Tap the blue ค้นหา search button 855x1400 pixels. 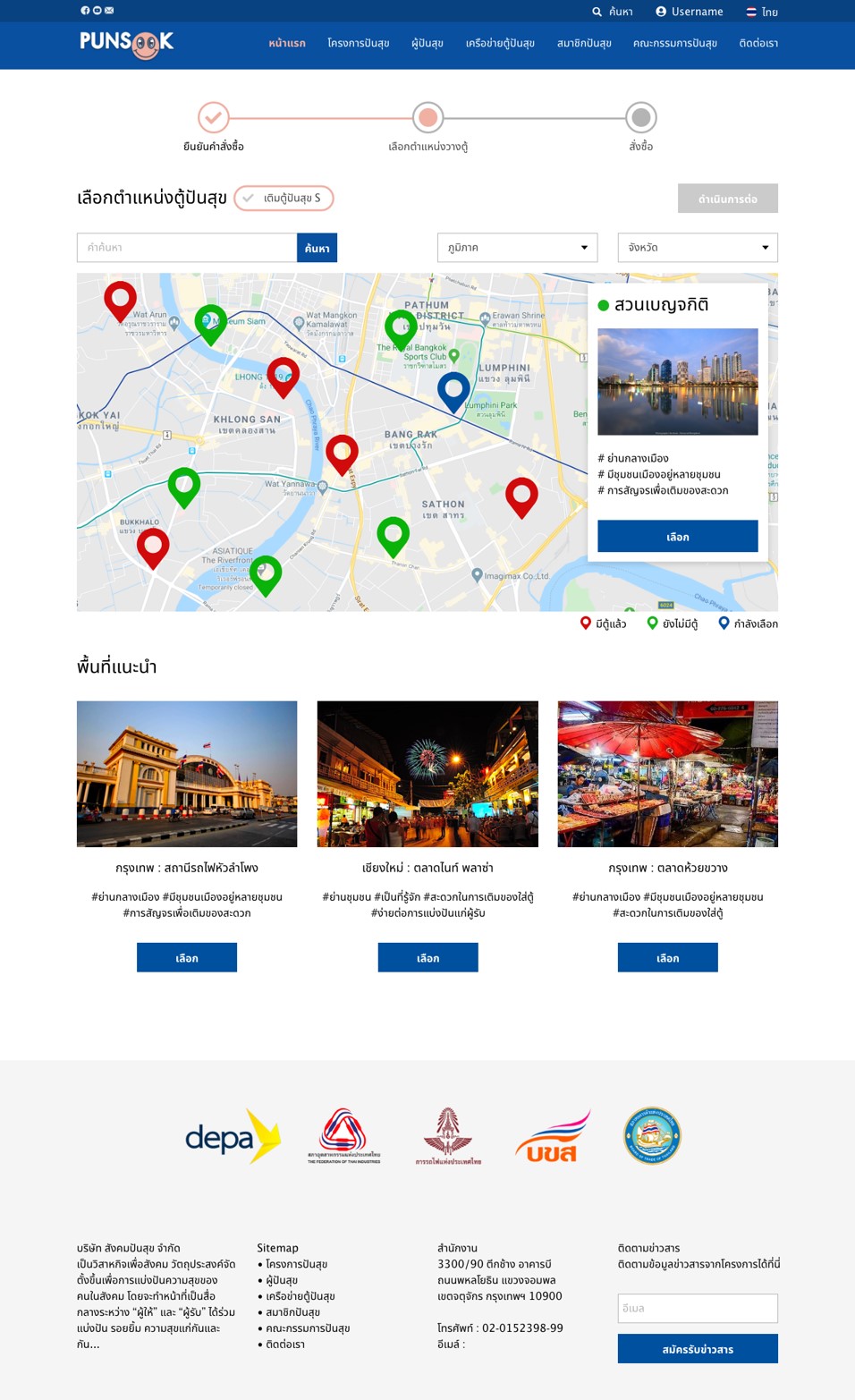pyautogui.click(x=317, y=248)
